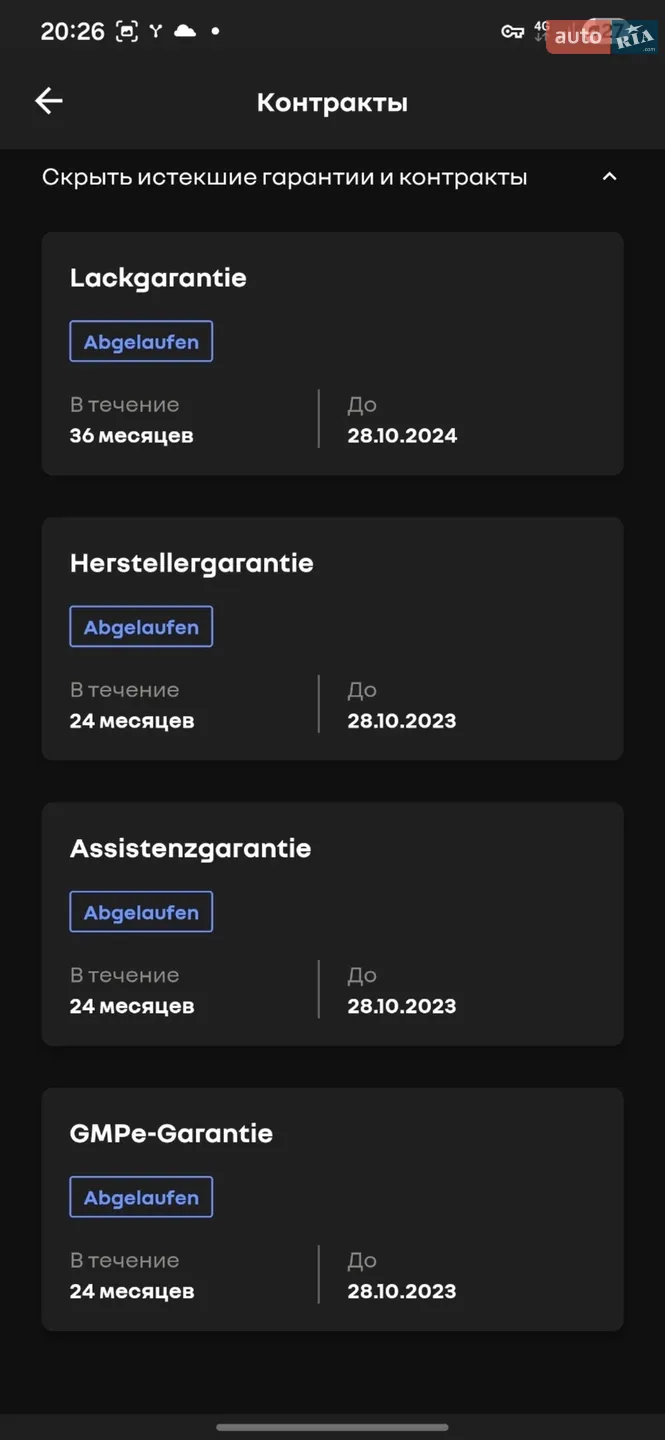Open the Lackgarantie contract card
This screenshot has height=1440, width=665.
coord(332,354)
